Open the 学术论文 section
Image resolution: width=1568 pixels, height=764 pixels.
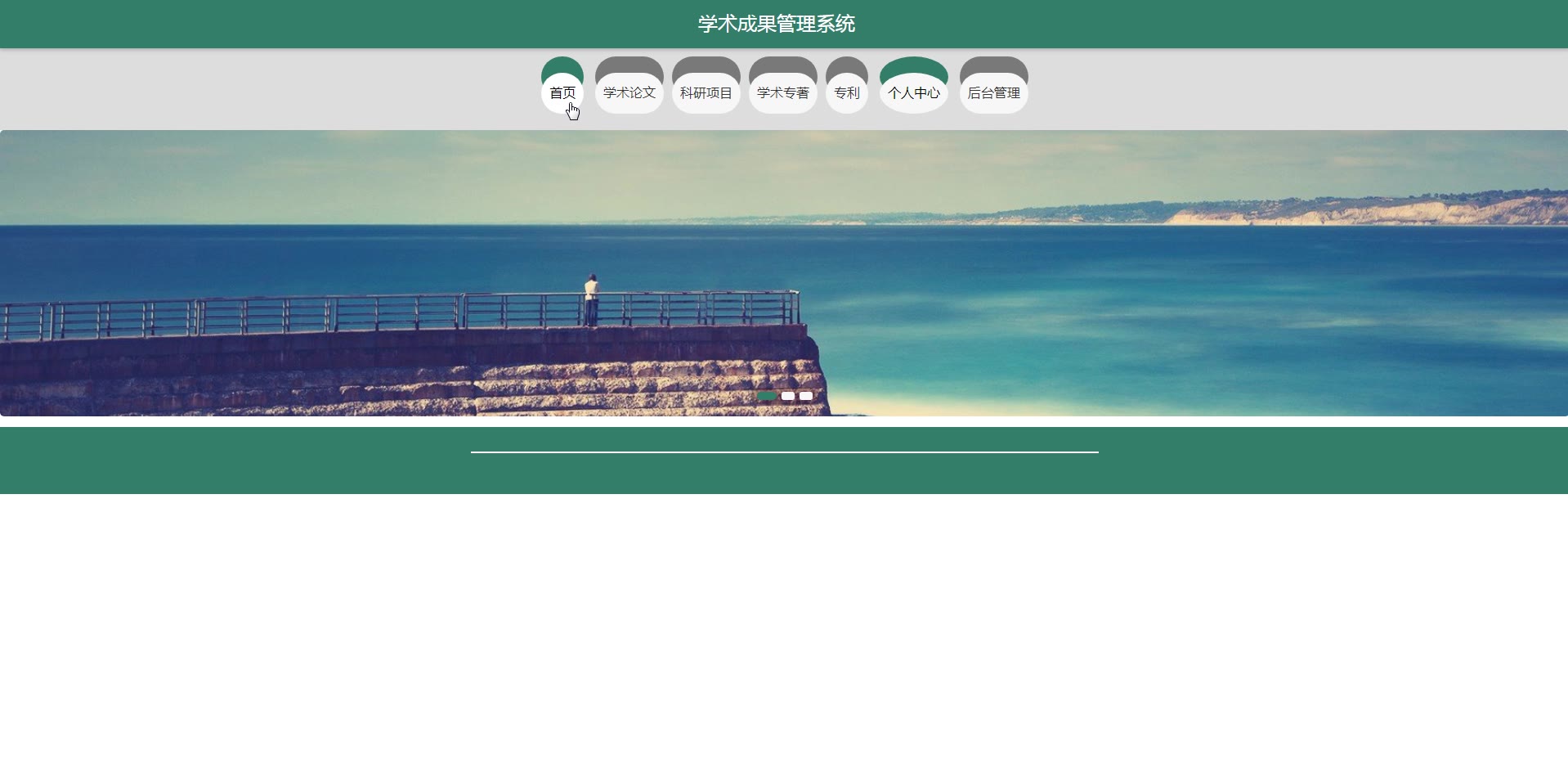coord(629,92)
